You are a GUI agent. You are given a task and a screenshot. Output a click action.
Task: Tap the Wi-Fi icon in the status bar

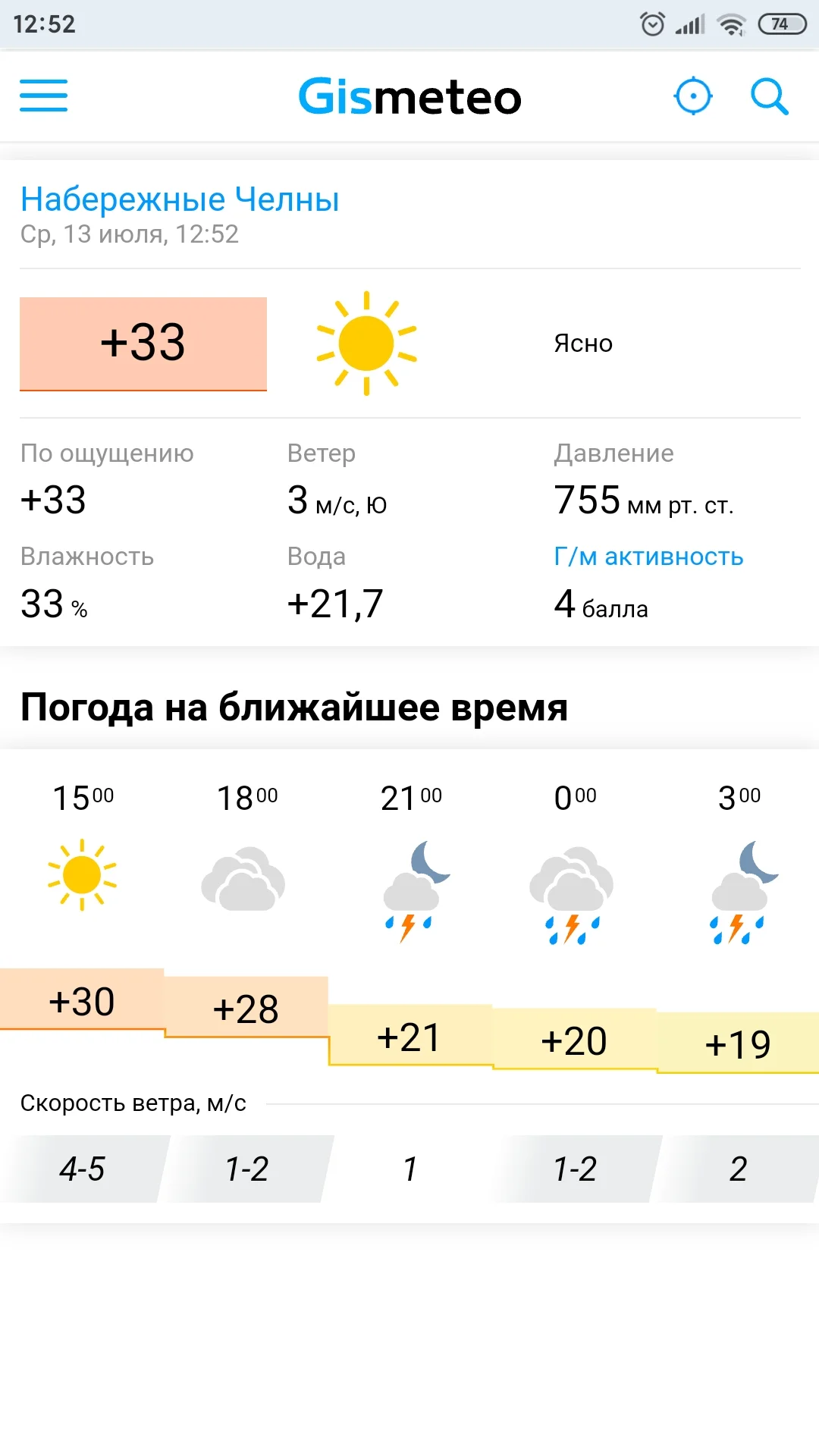730,24
